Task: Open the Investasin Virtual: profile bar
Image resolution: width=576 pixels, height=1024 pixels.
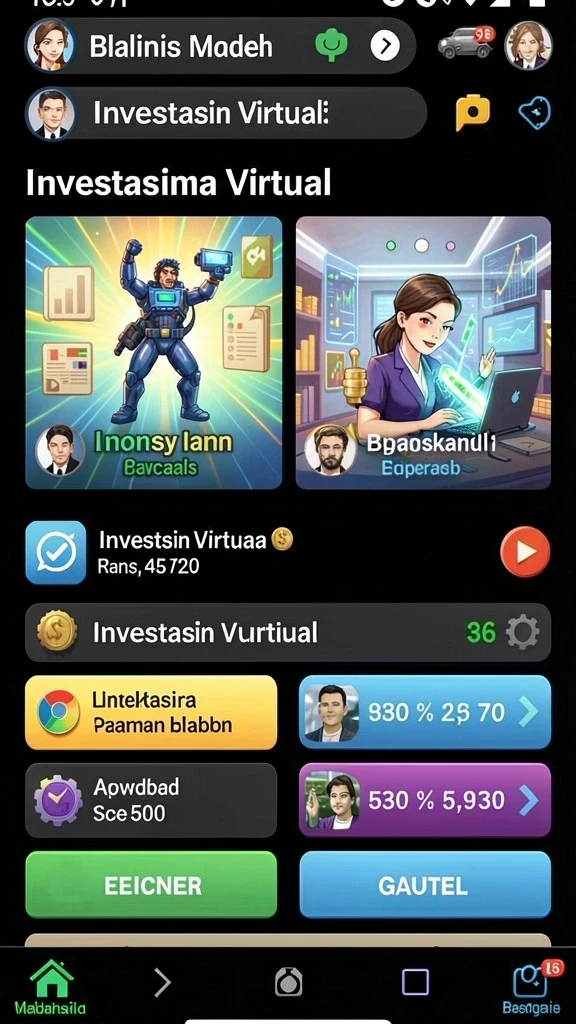Action: [x=226, y=113]
